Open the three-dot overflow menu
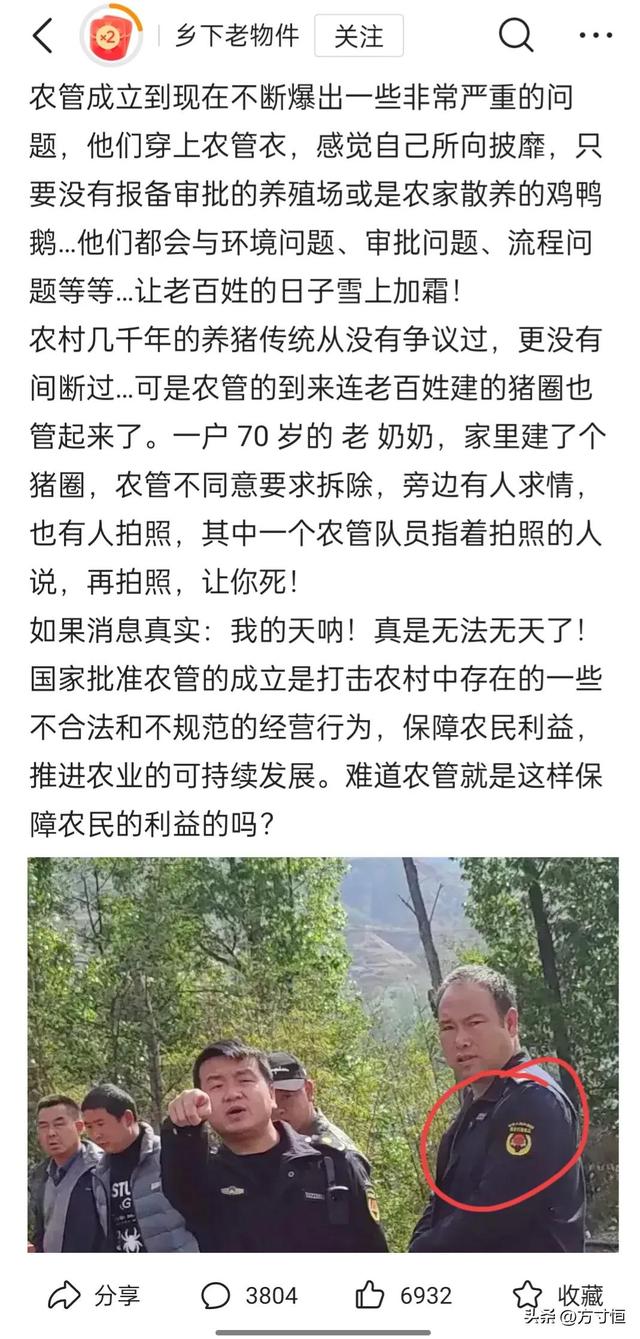Image resolution: width=640 pixels, height=1339 pixels. pos(595,37)
